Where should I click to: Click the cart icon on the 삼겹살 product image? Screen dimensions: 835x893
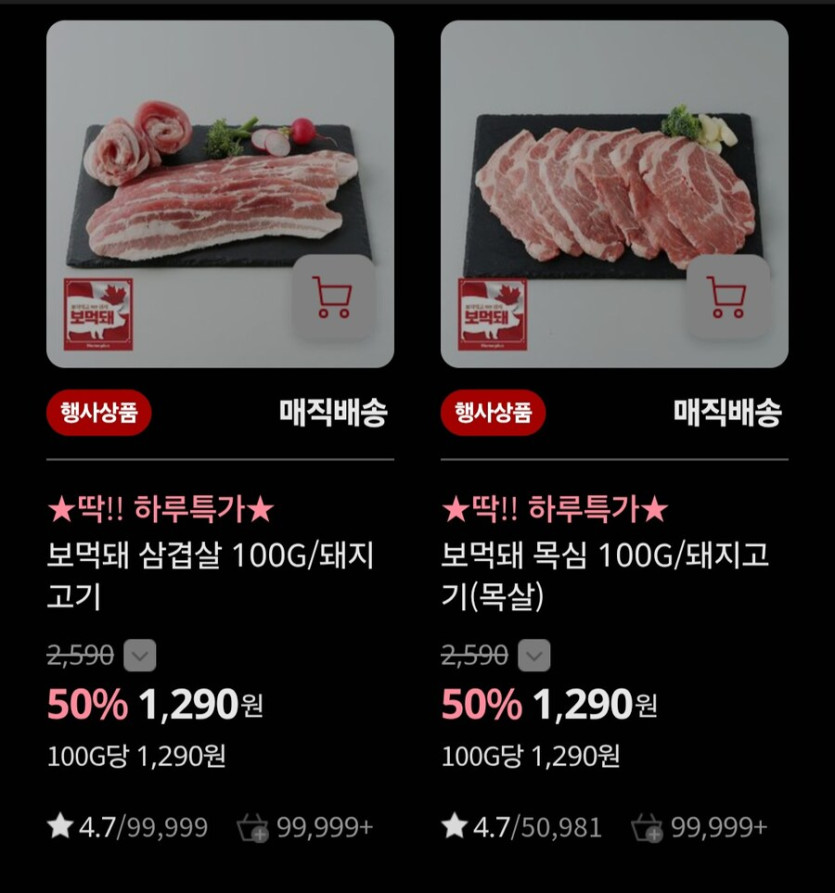point(337,297)
